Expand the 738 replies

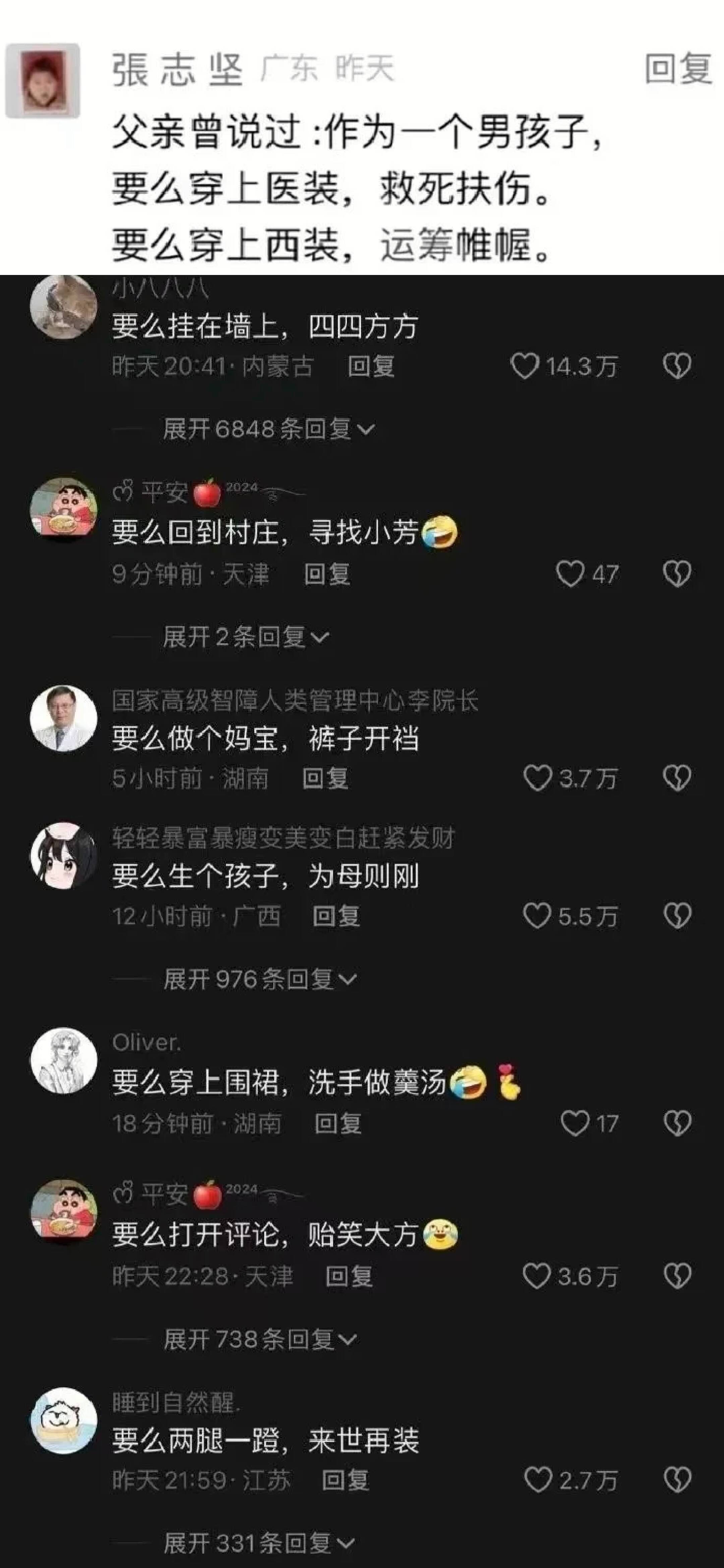260,1339
